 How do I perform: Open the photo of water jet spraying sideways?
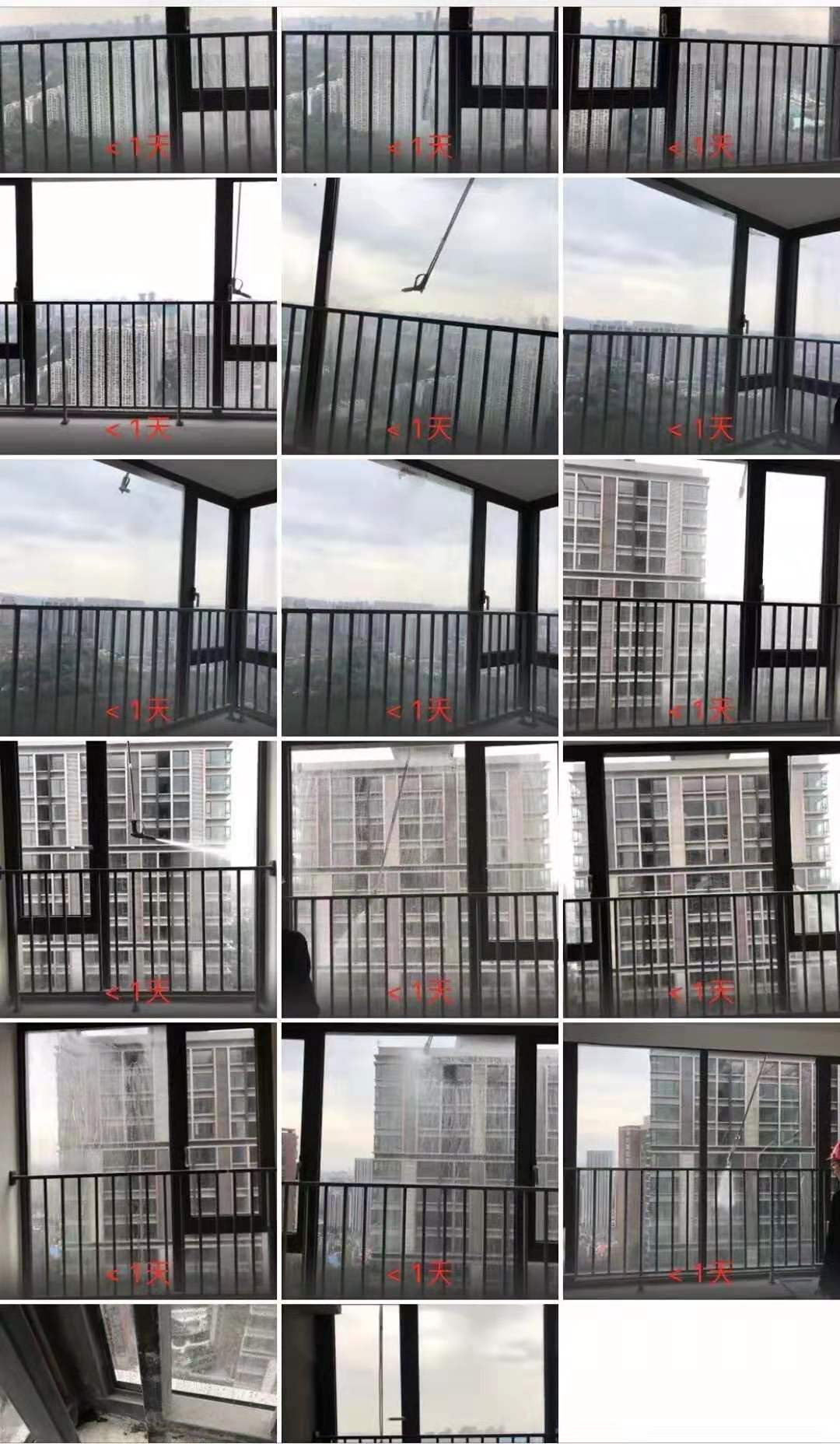pos(138,878)
